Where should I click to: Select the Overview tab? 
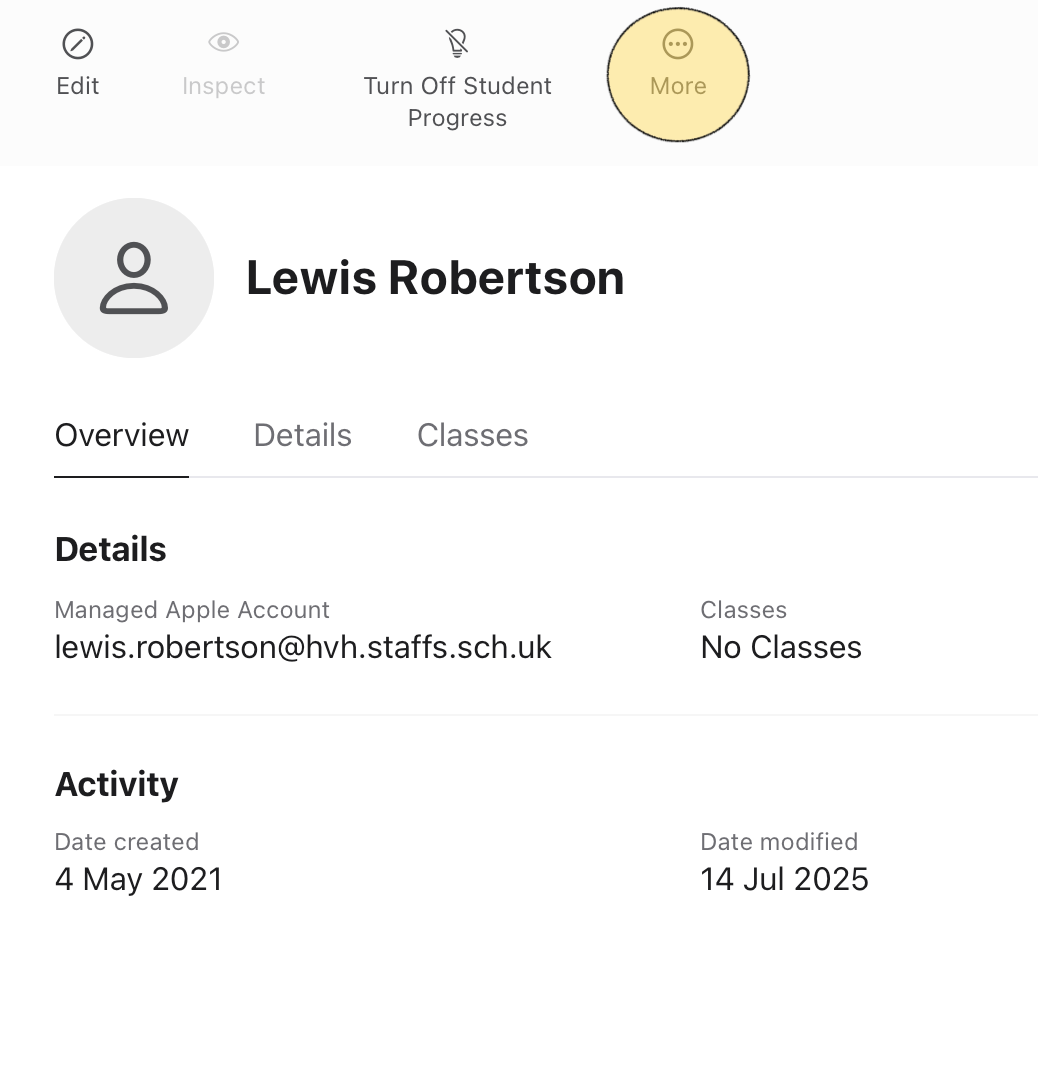point(121,435)
